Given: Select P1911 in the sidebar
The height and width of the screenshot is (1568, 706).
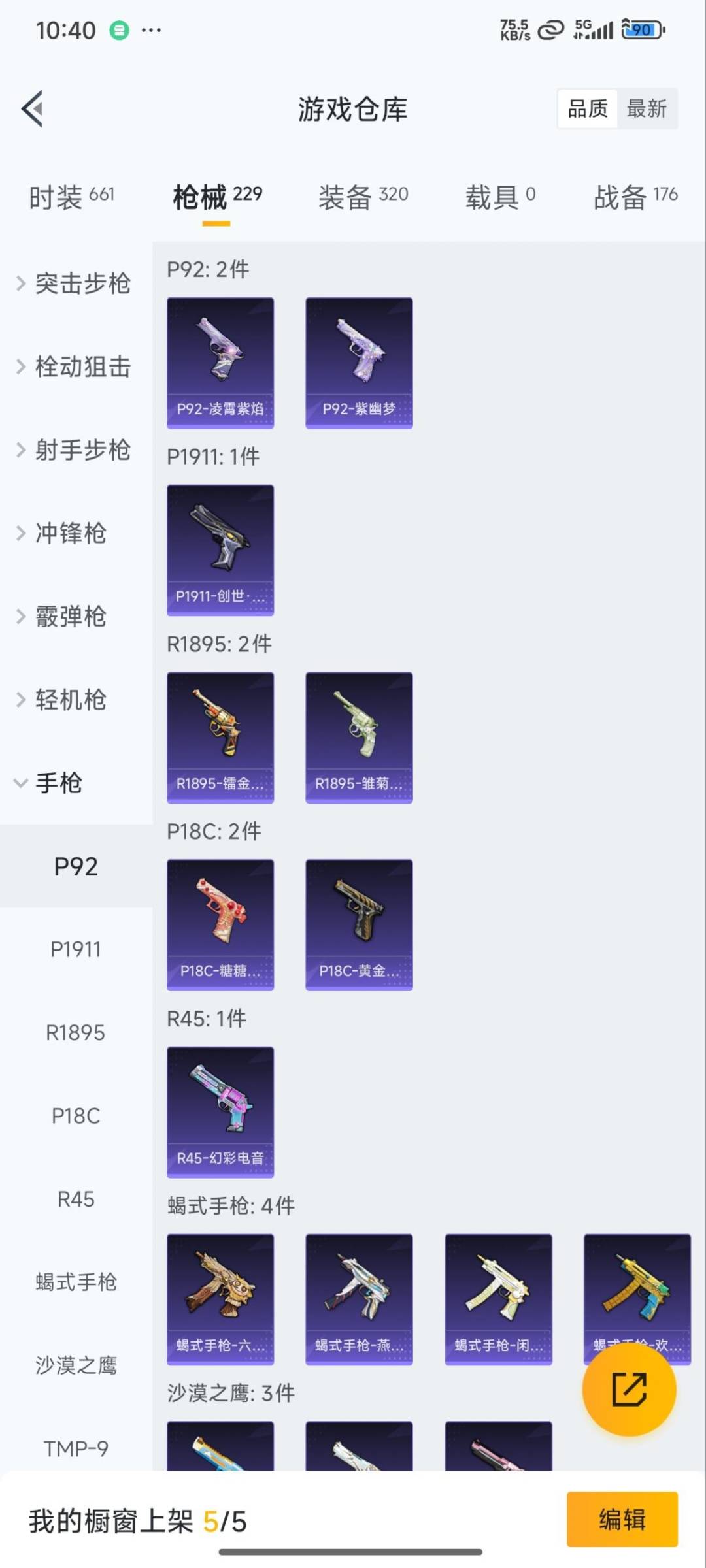Looking at the screenshot, I should click(76, 949).
